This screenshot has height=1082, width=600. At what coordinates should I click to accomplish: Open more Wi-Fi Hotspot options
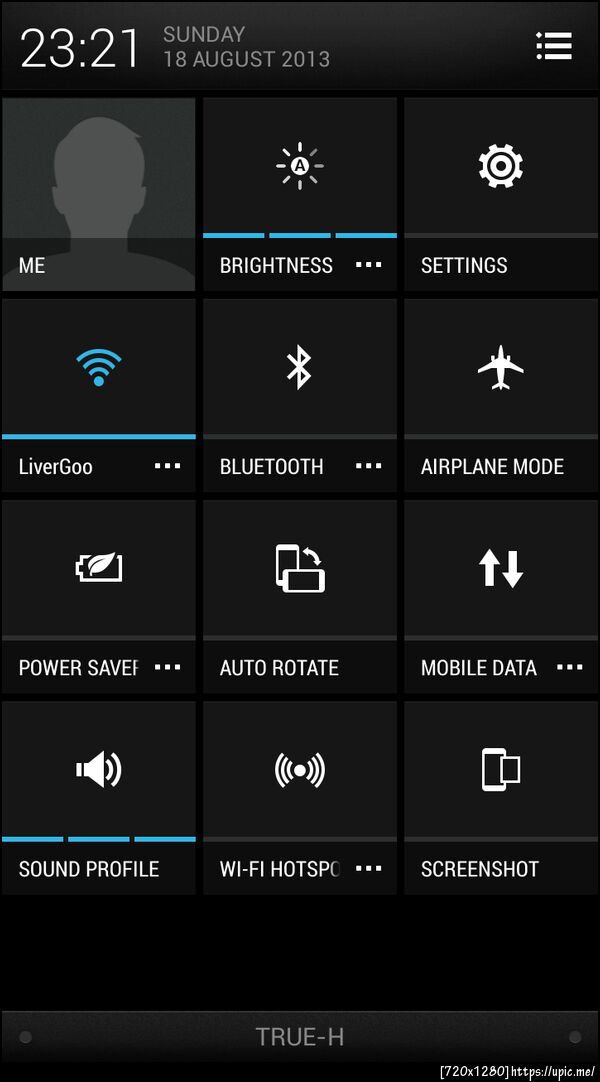pyautogui.click(x=369, y=868)
